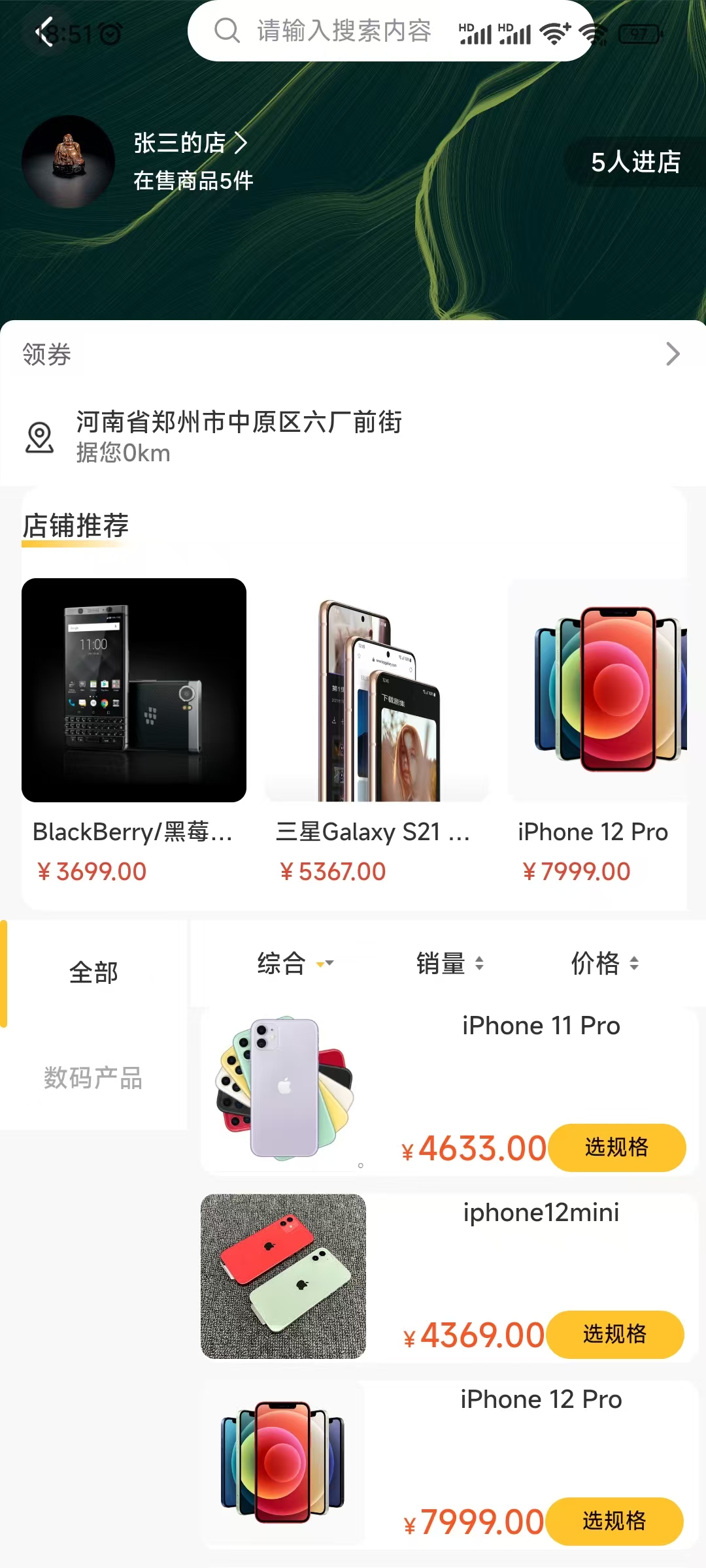Open the 张三的店 shop details
This screenshot has width=706, height=1568.
pos(190,143)
